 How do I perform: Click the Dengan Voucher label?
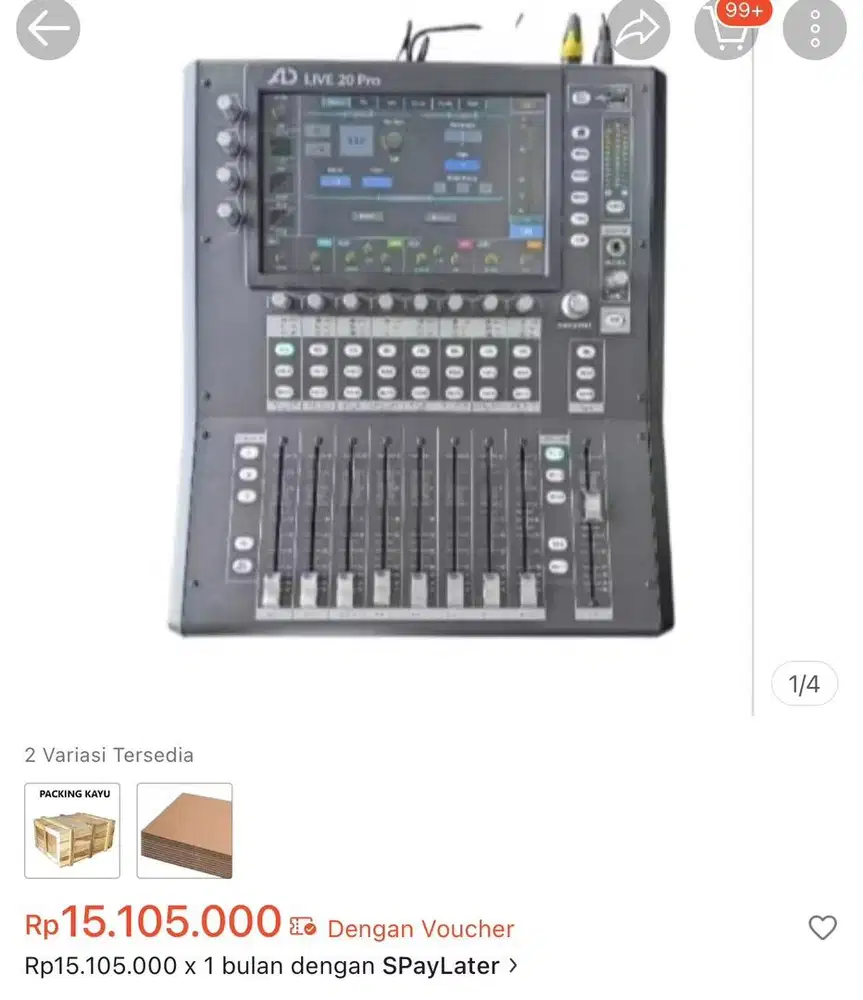(420, 928)
